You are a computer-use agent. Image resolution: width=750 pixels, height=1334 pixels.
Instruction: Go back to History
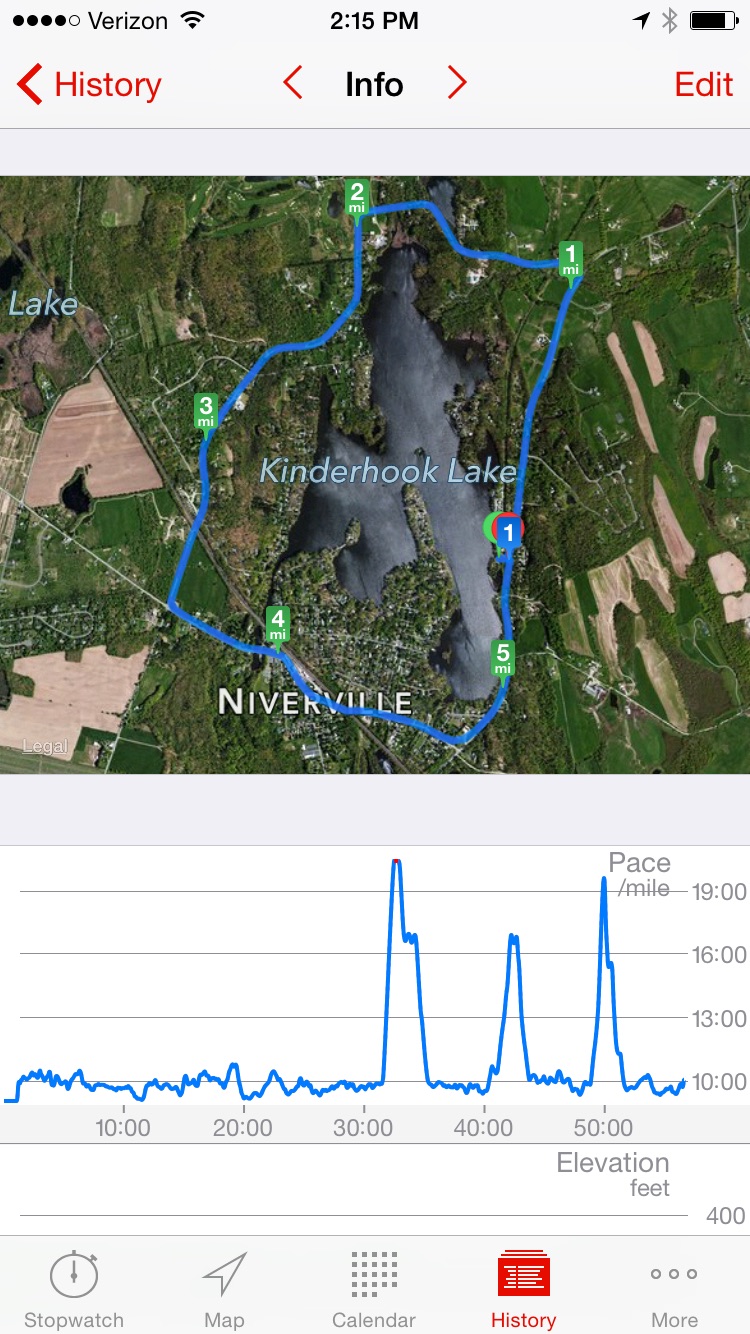click(90, 85)
